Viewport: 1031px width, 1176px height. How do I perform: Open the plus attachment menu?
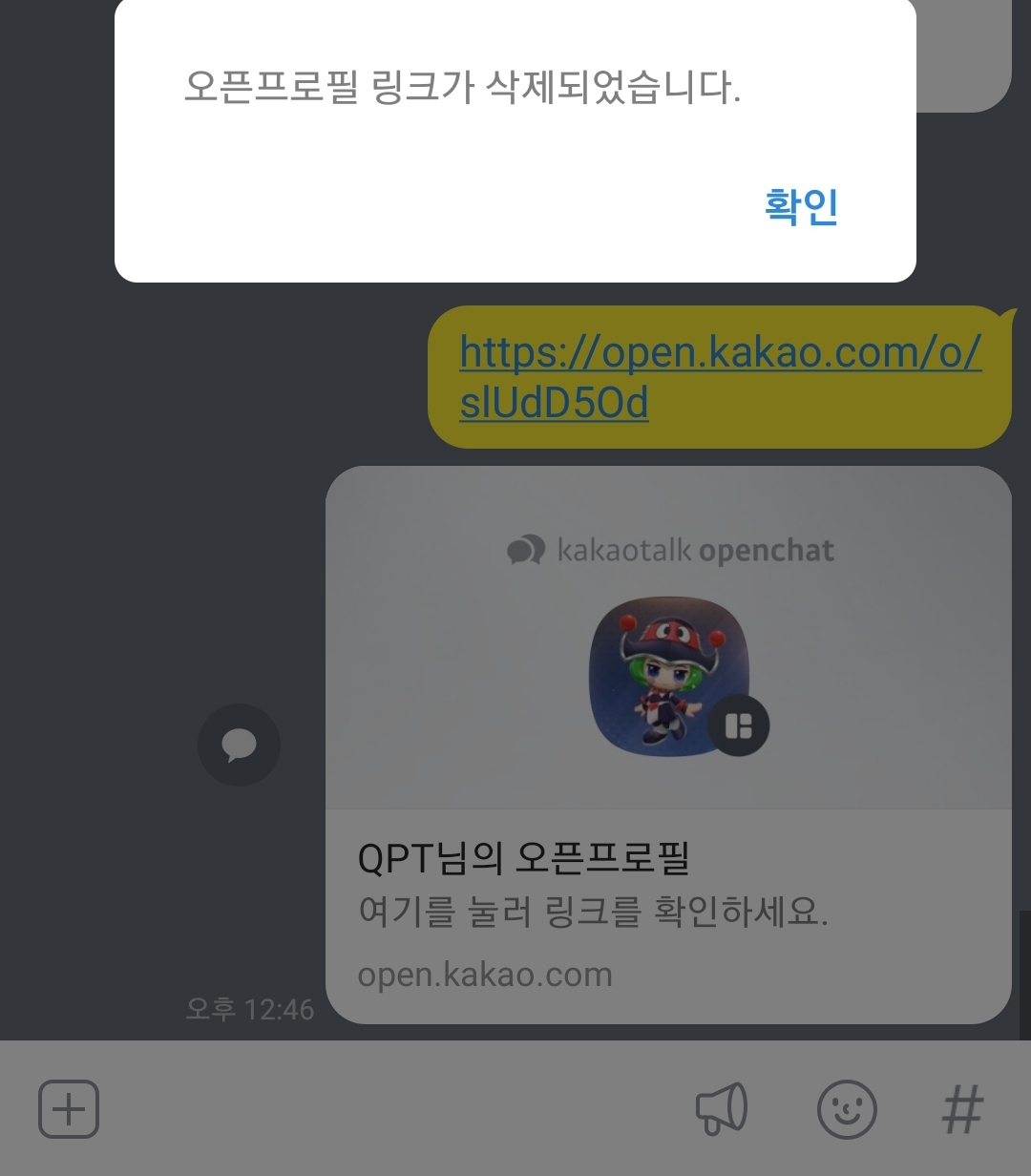(x=69, y=1109)
